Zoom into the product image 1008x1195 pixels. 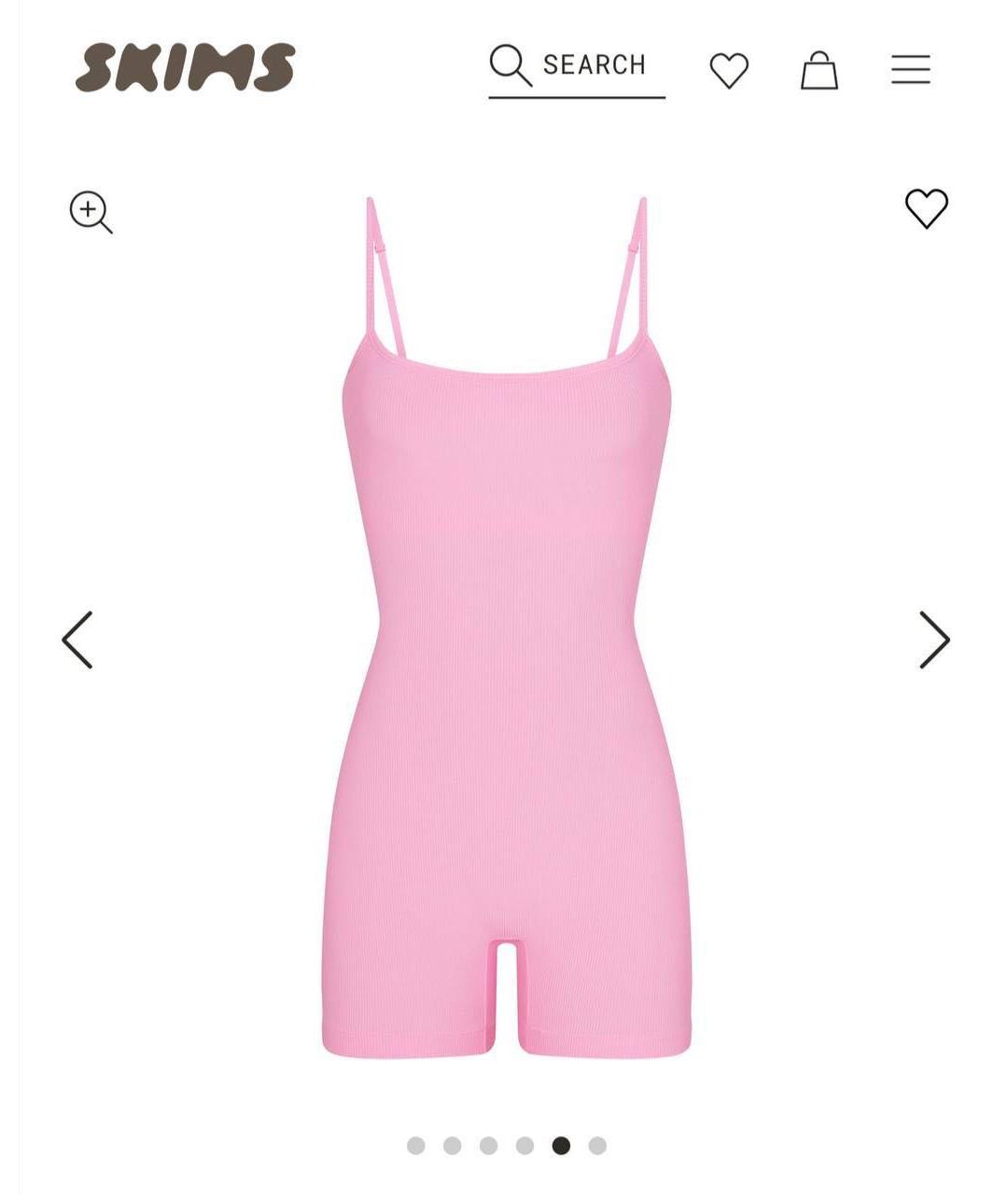91,213
